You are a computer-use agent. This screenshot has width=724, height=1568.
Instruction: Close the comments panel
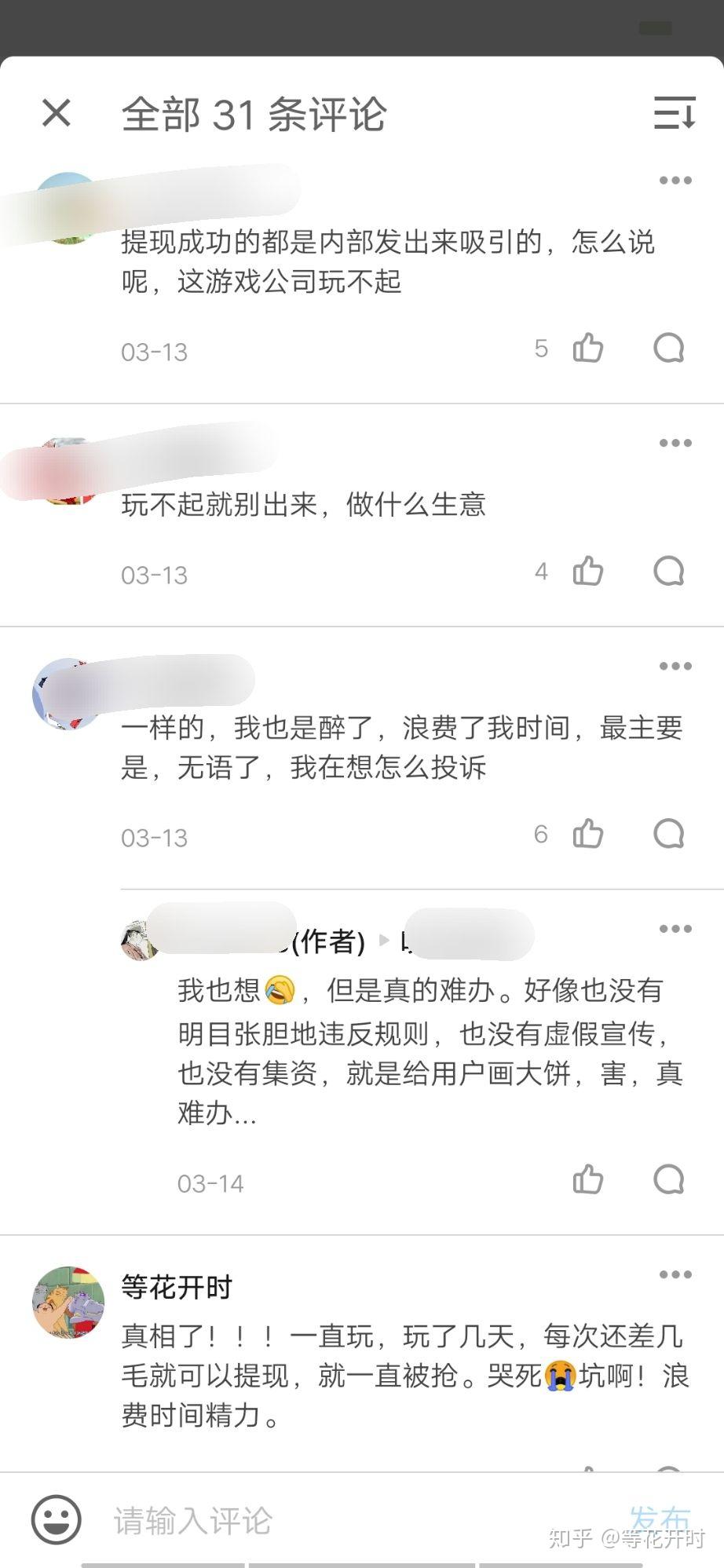click(x=57, y=113)
